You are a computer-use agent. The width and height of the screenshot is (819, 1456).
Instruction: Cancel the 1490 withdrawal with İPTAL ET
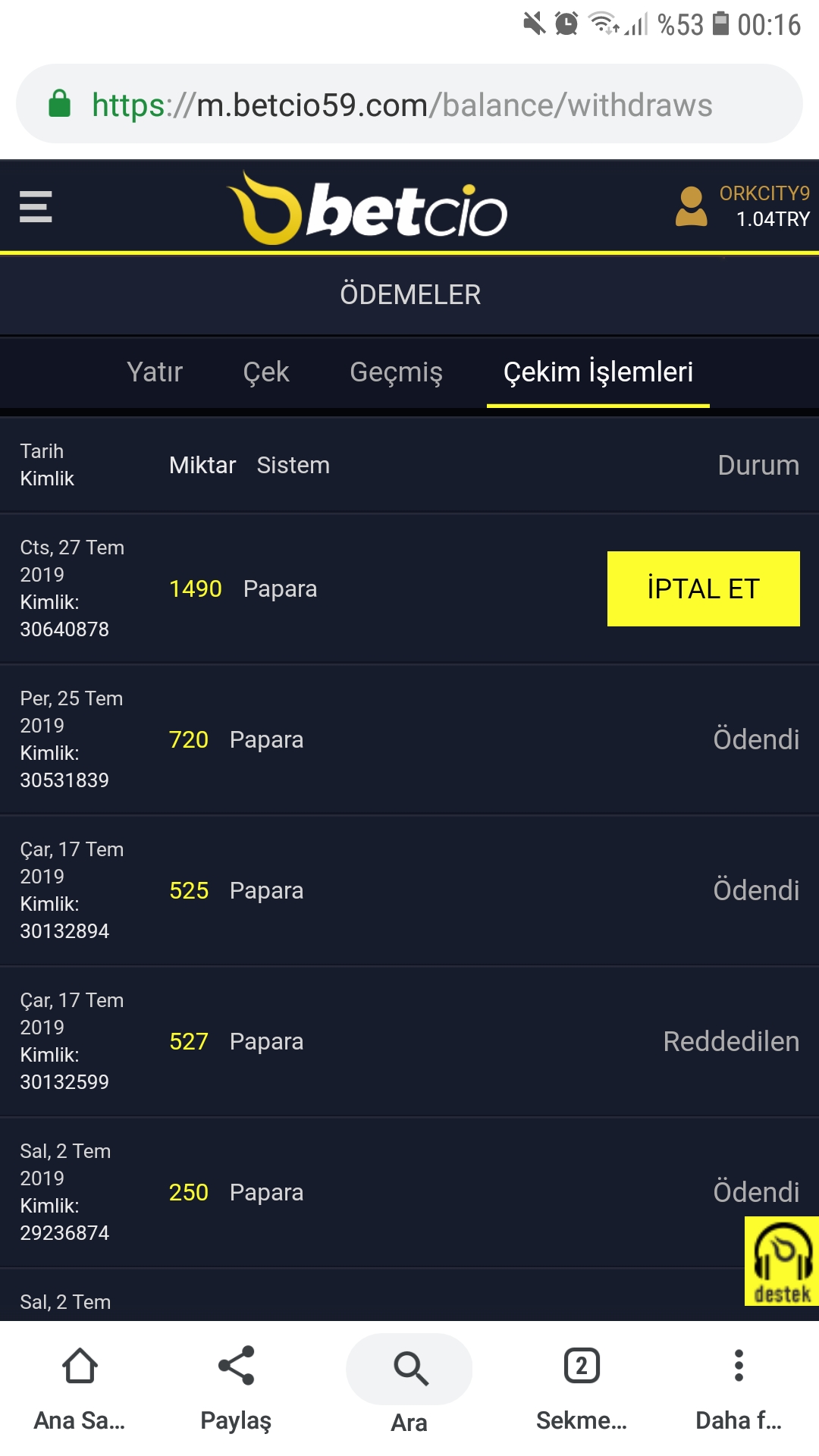pos(704,588)
